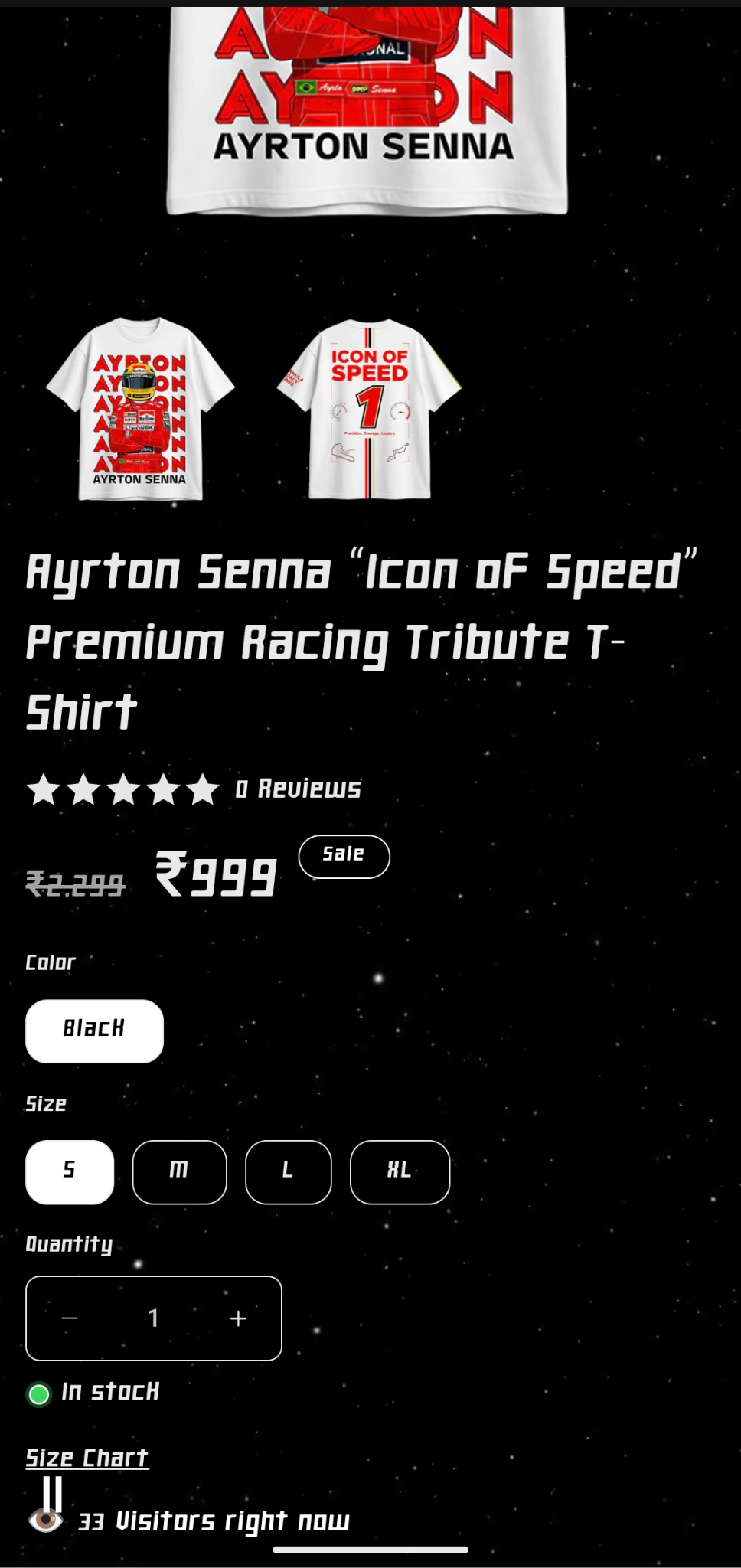Screen dimensions: 741x1568
Task: Open the Size Chart link
Action: 87,1458
